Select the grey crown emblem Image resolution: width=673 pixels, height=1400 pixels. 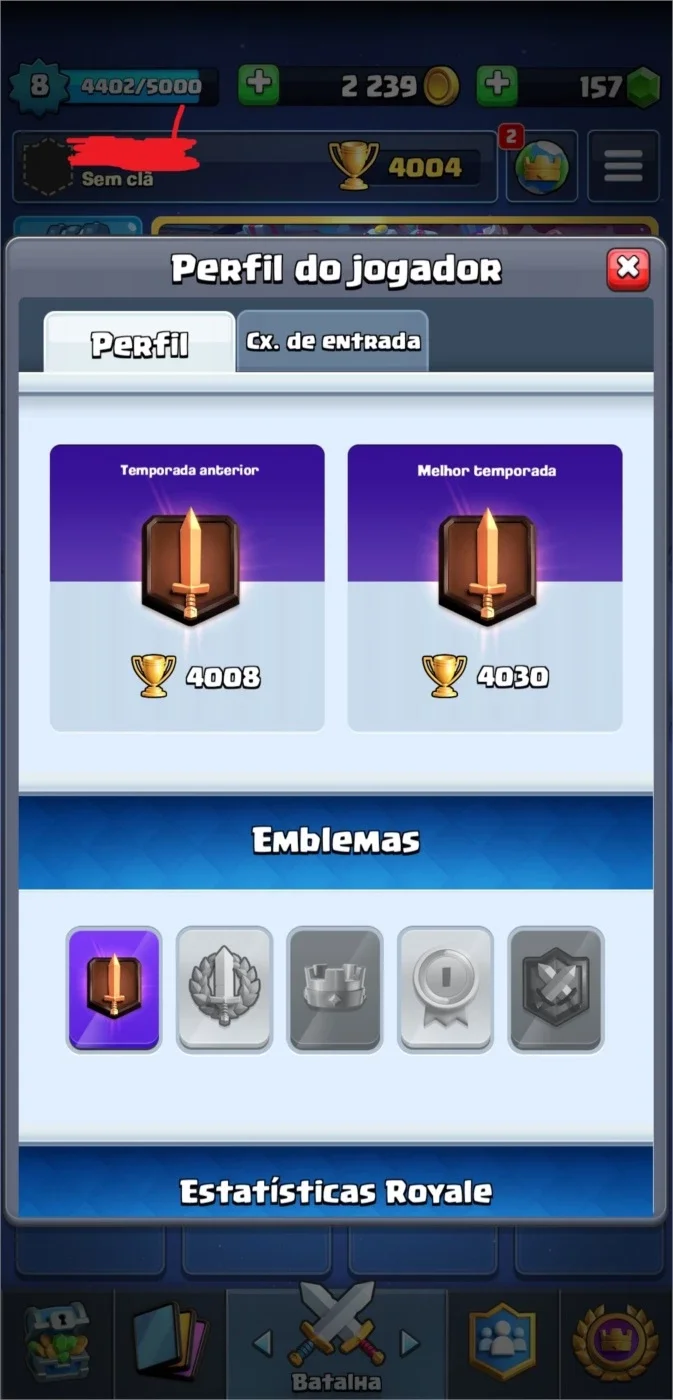pos(335,989)
